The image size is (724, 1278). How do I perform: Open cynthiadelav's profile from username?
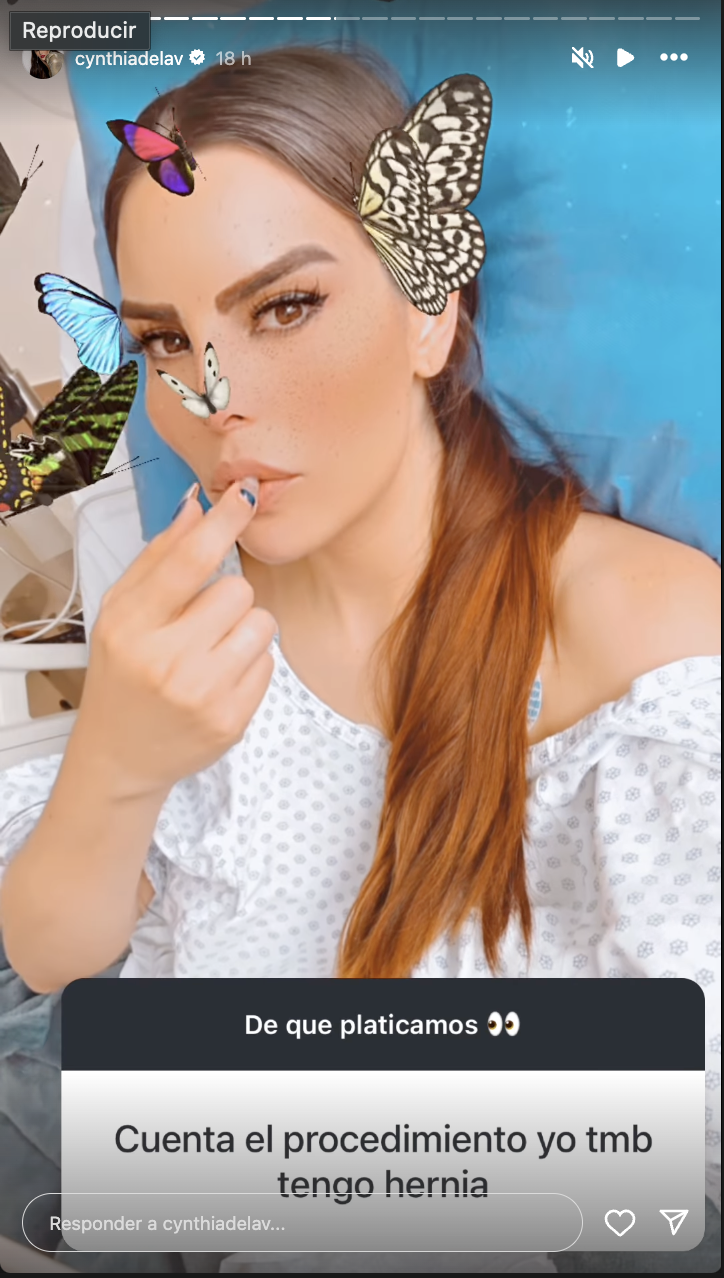click(x=129, y=58)
